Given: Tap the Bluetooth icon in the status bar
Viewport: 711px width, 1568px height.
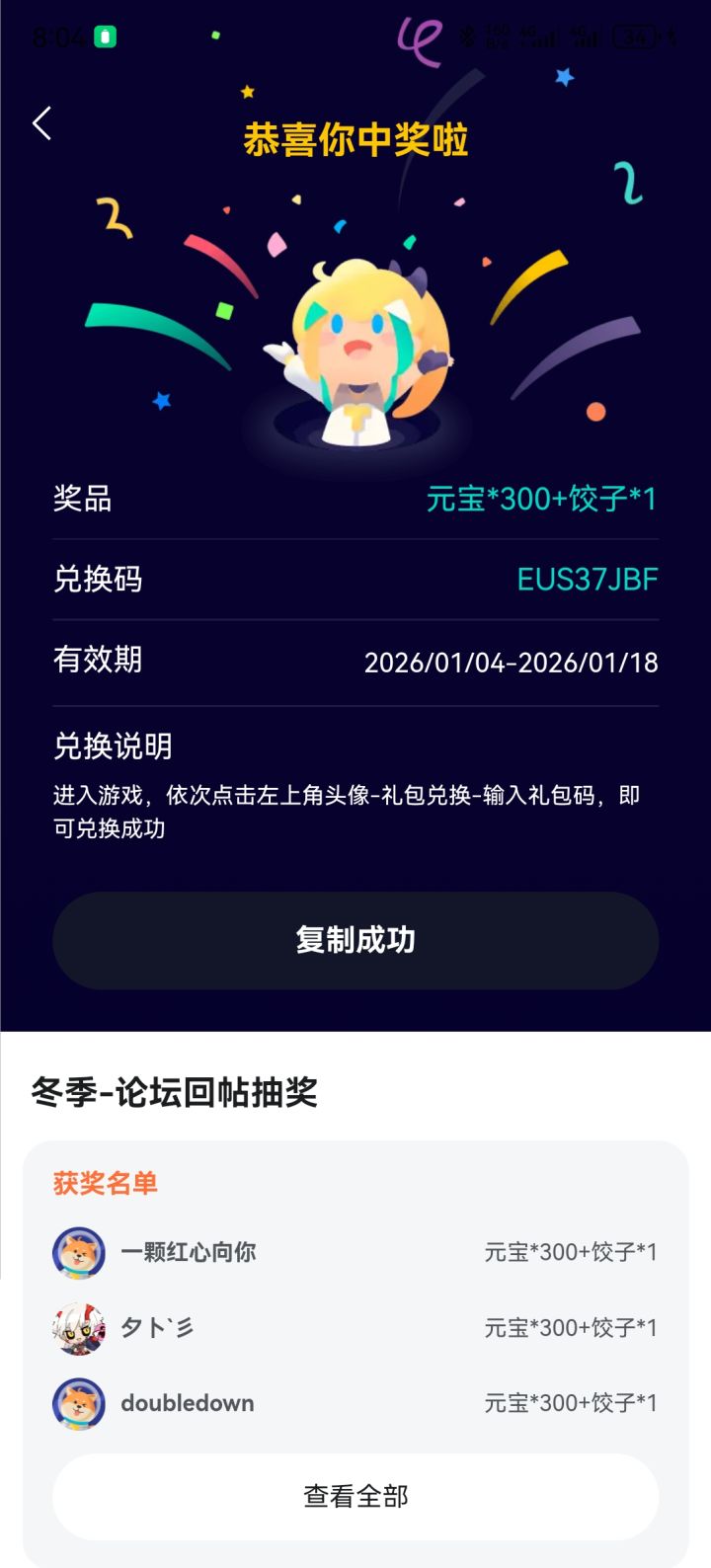Looking at the screenshot, I should [467, 35].
